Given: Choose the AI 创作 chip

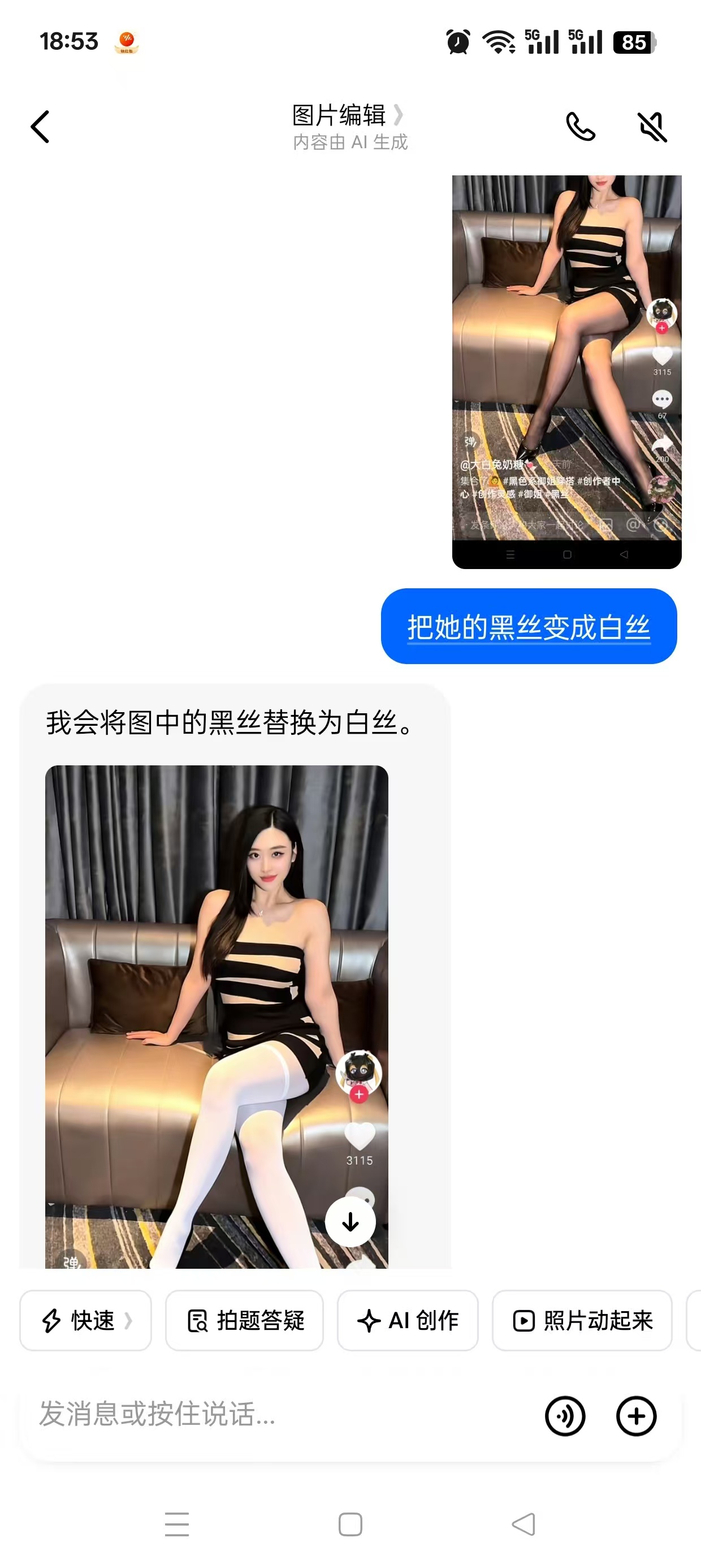Looking at the screenshot, I should [x=408, y=1320].
